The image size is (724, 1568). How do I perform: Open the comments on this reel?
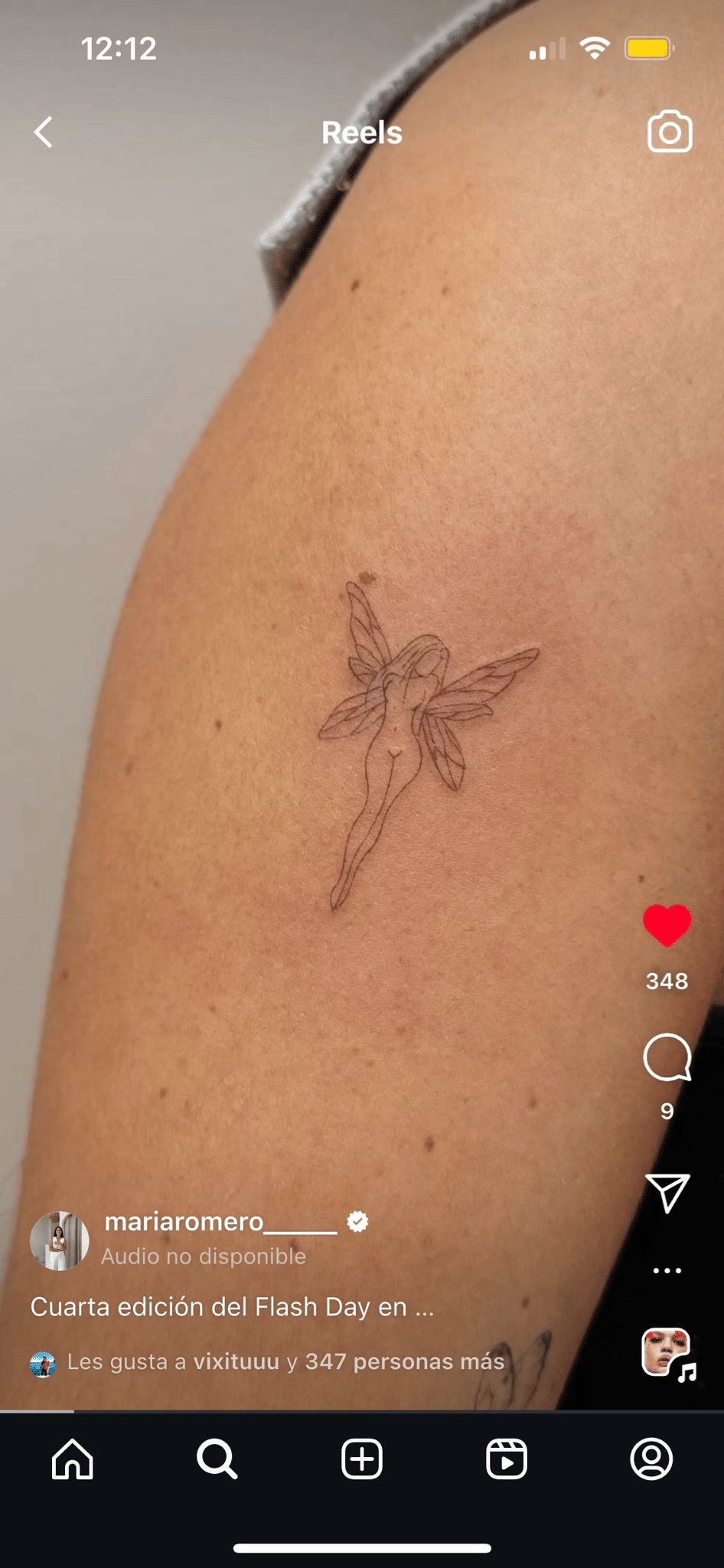667,1058
